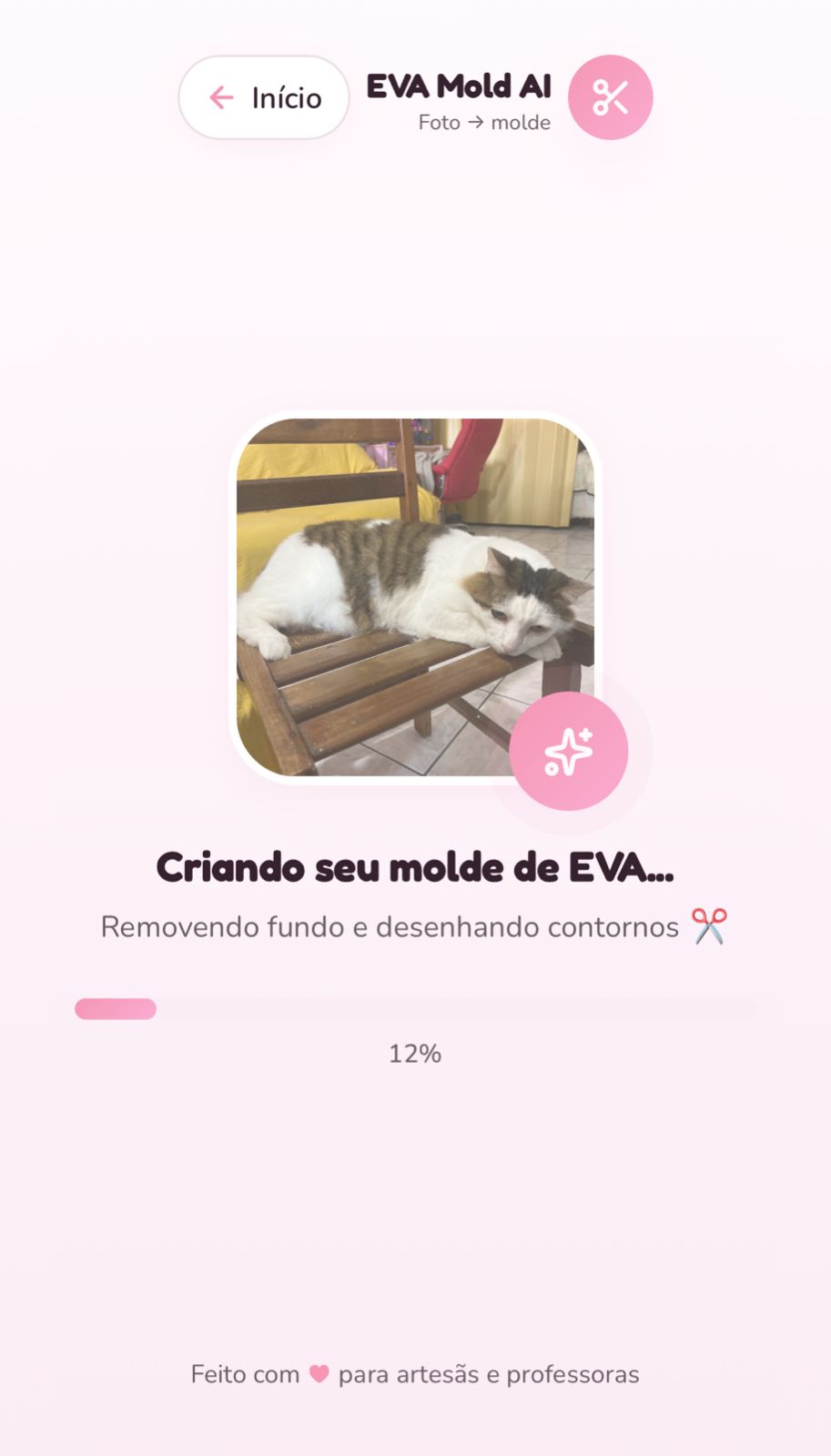Click the 12% percentage indicator
The height and width of the screenshot is (1456, 831).
point(415,1053)
